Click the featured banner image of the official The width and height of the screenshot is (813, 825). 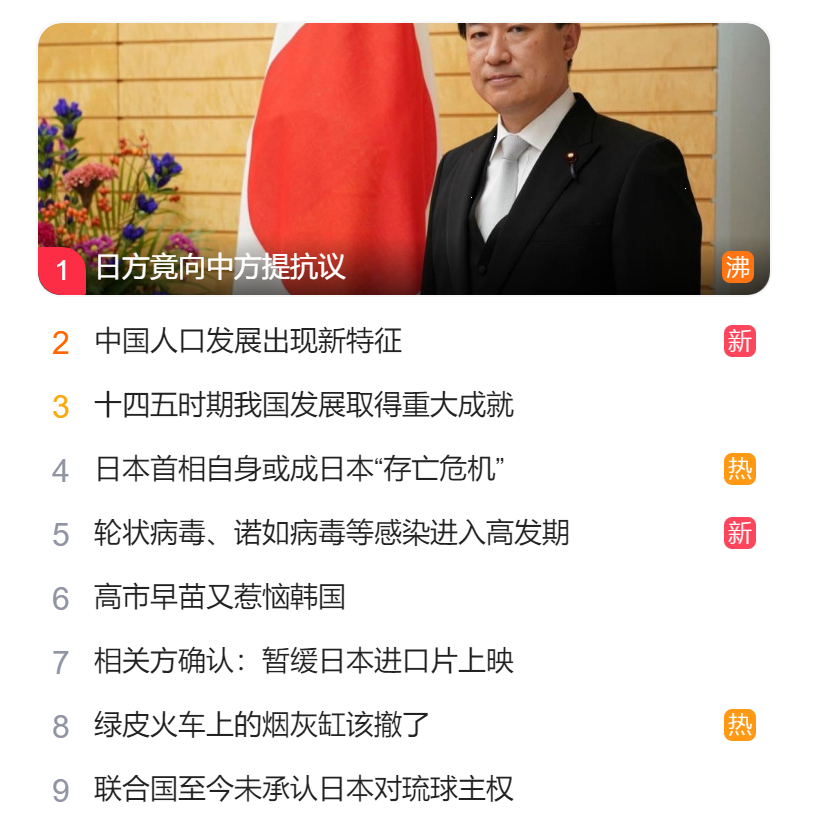[400, 140]
